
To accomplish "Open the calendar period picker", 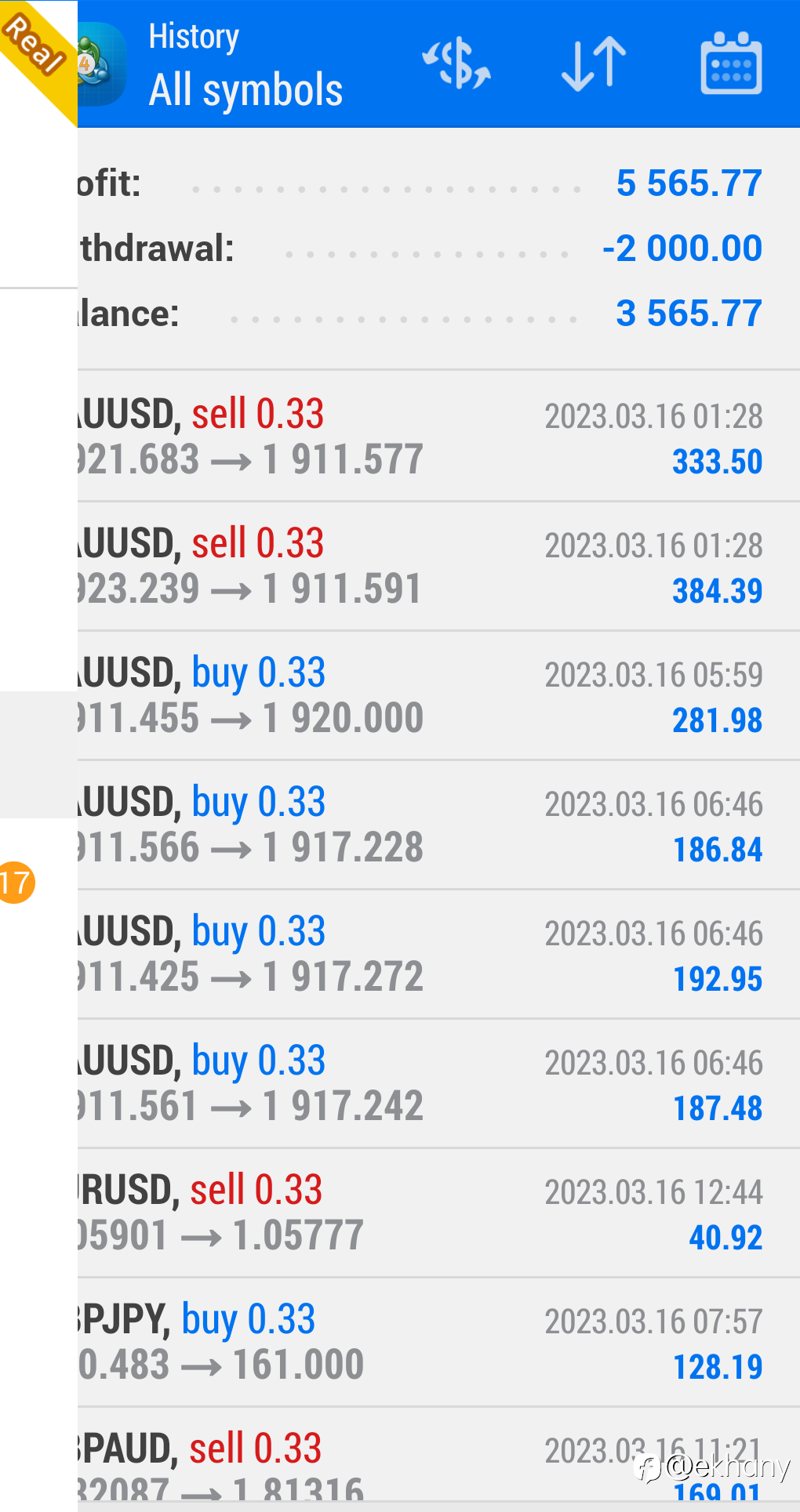I will pos(730,64).
